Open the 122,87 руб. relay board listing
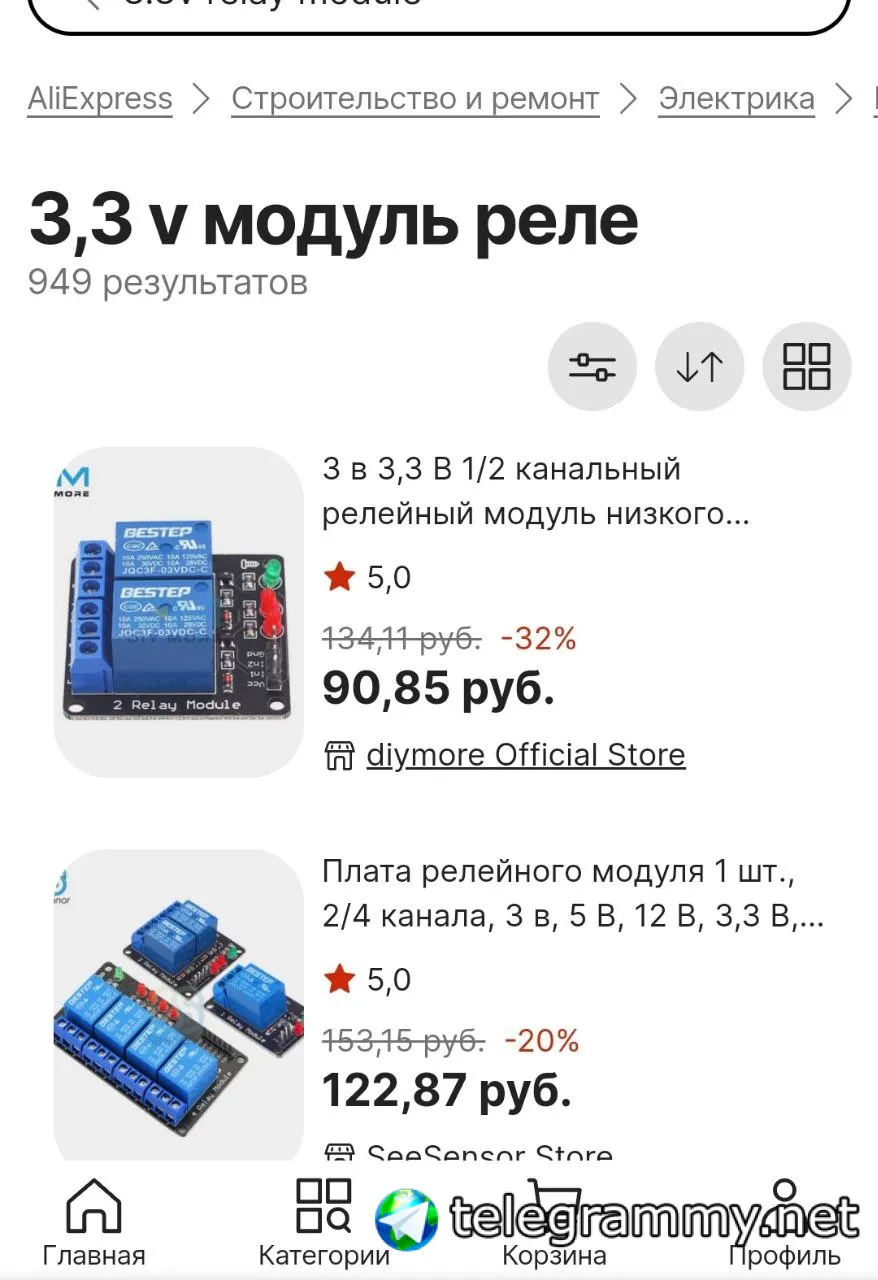The width and height of the screenshot is (878, 1280). coord(572,894)
